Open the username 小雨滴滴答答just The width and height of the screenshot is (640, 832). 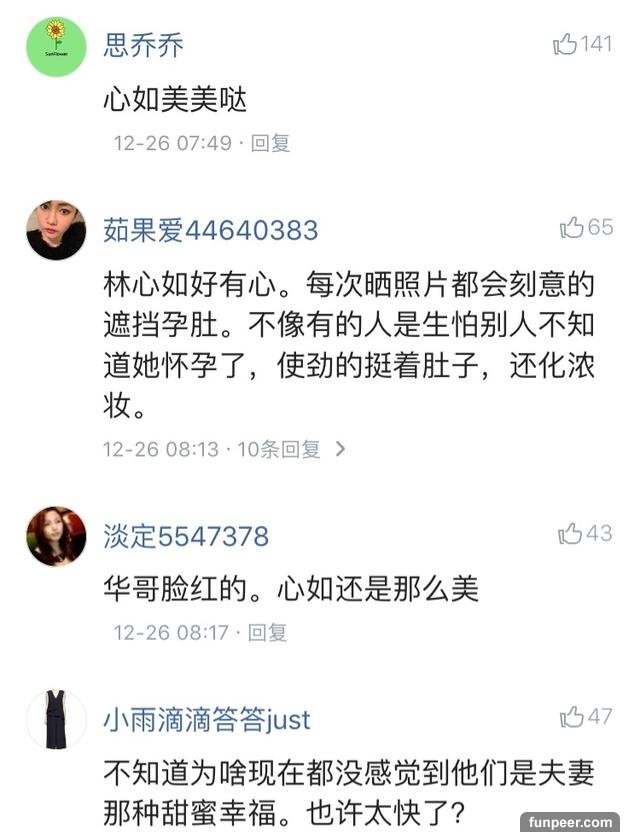click(x=206, y=719)
